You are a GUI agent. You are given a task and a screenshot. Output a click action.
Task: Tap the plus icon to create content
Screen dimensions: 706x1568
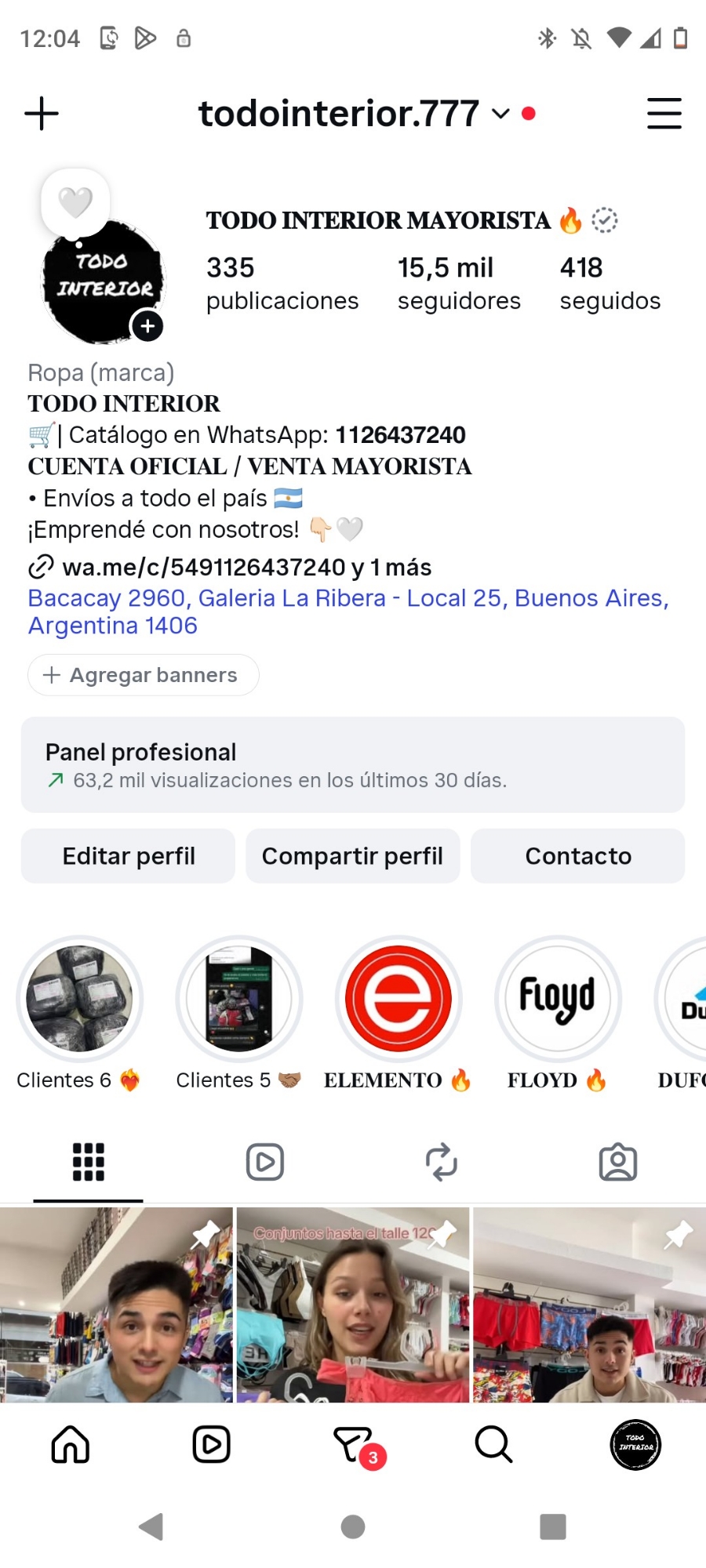click(42, 114)
